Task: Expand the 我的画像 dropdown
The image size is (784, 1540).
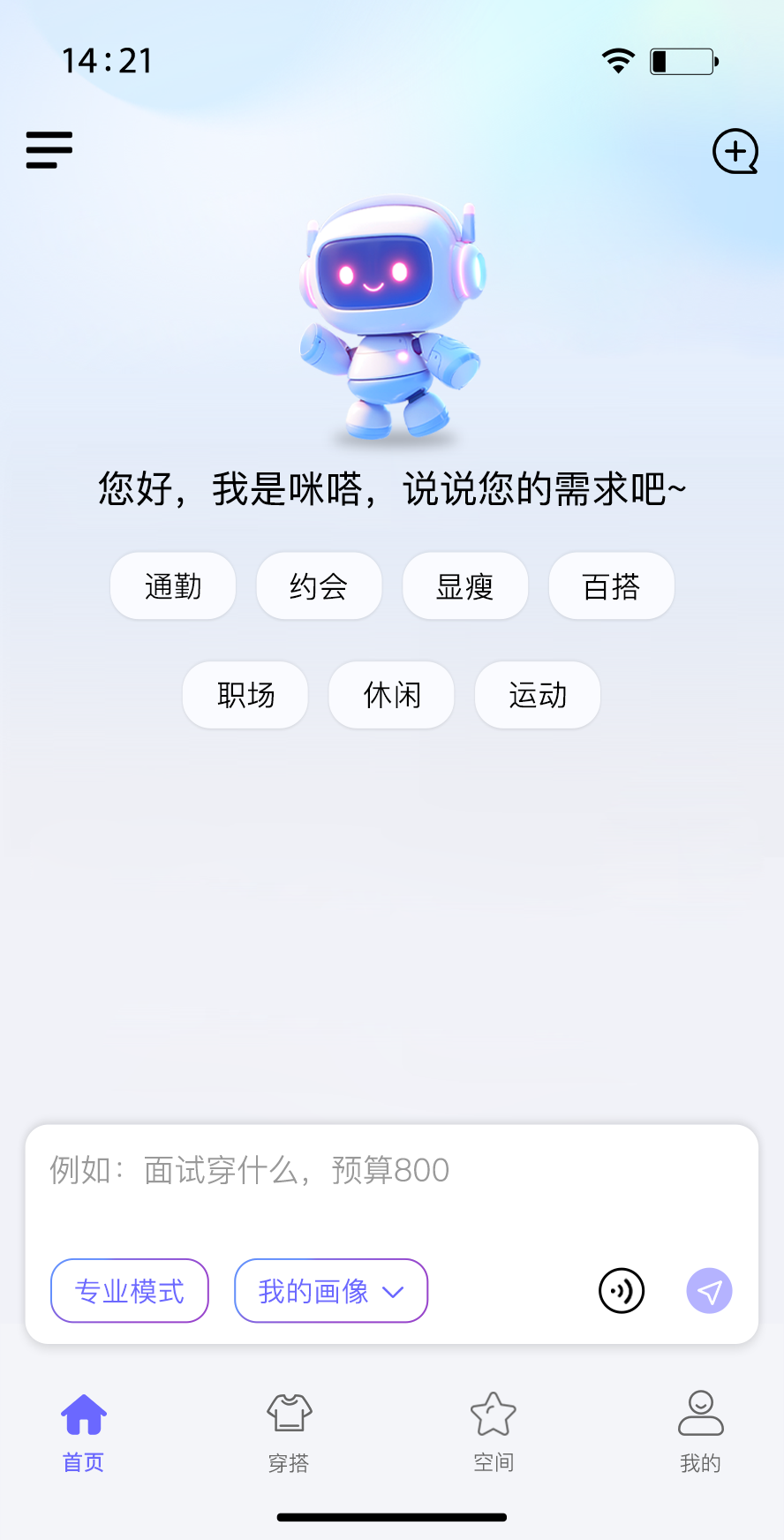Action: click(330, 1290)
